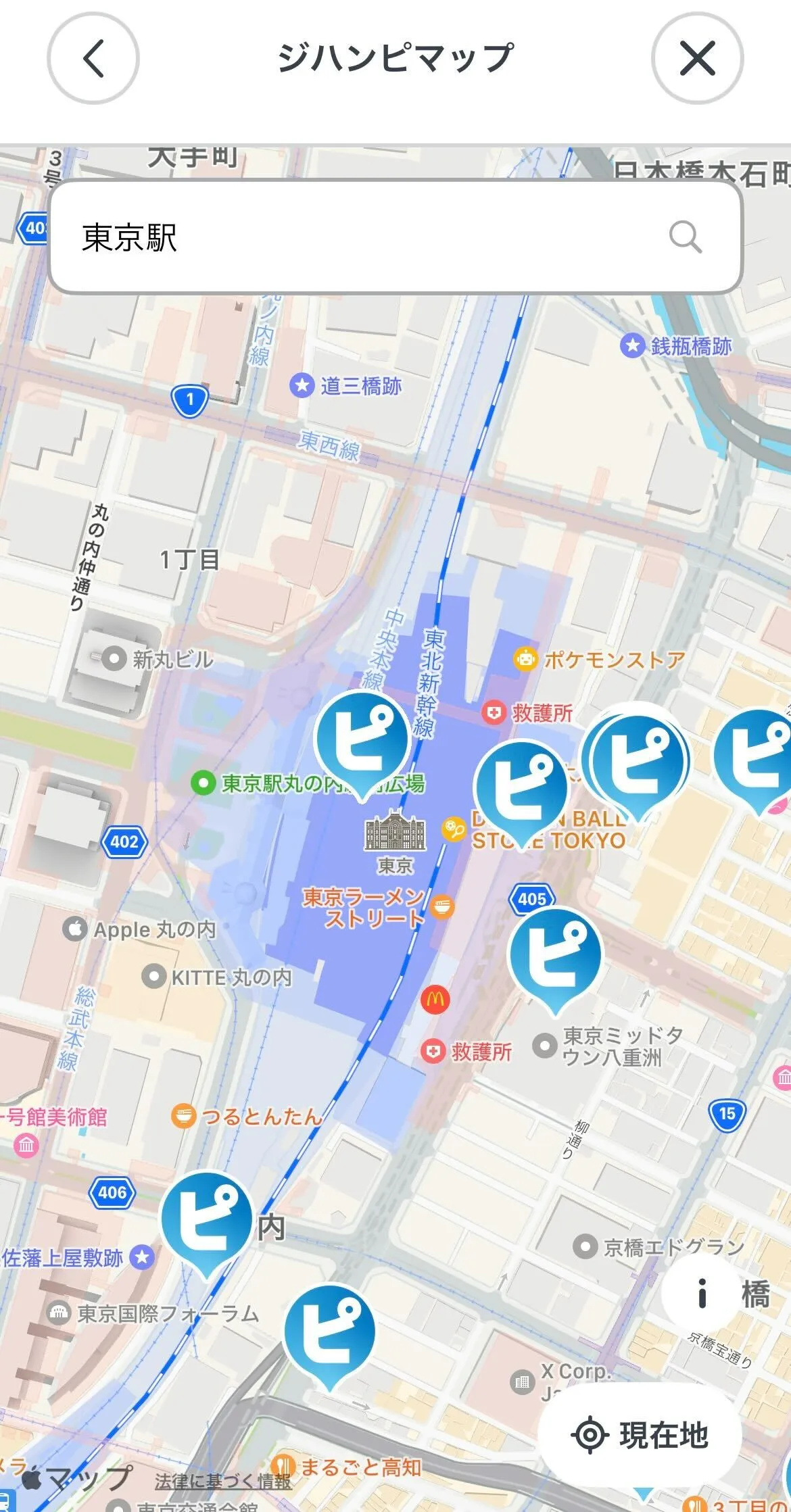Tap the back chevron in the top bar

(x=93, y=59)
